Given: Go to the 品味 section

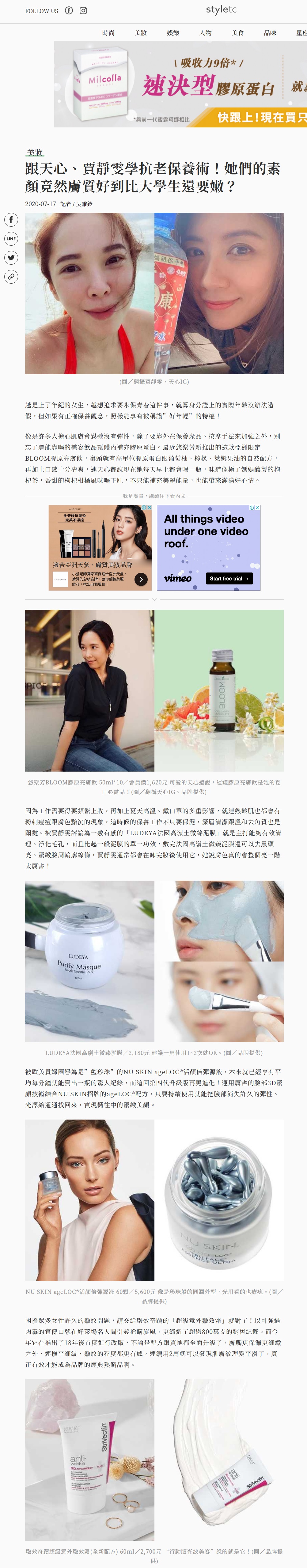Looking at the screenshot, I should [x=270, y=33].
